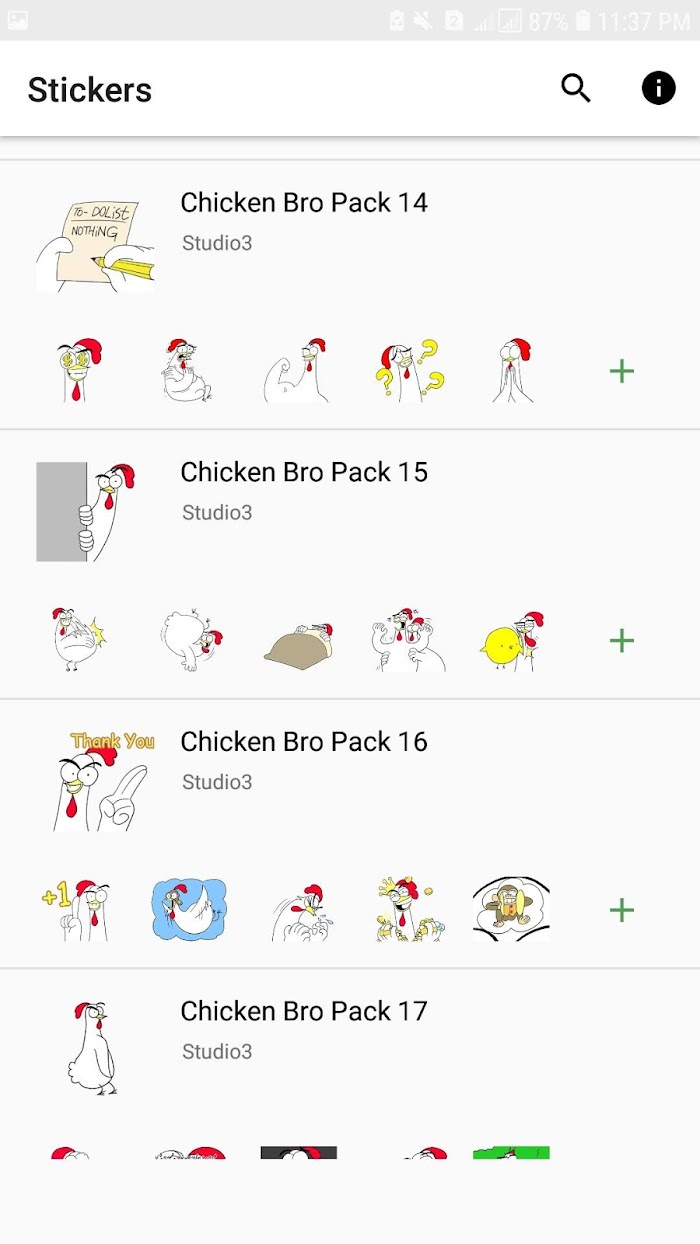Open Chicken Bro Pack 17
Screen dimensions: 700x1244
(x=350, y=1064)
